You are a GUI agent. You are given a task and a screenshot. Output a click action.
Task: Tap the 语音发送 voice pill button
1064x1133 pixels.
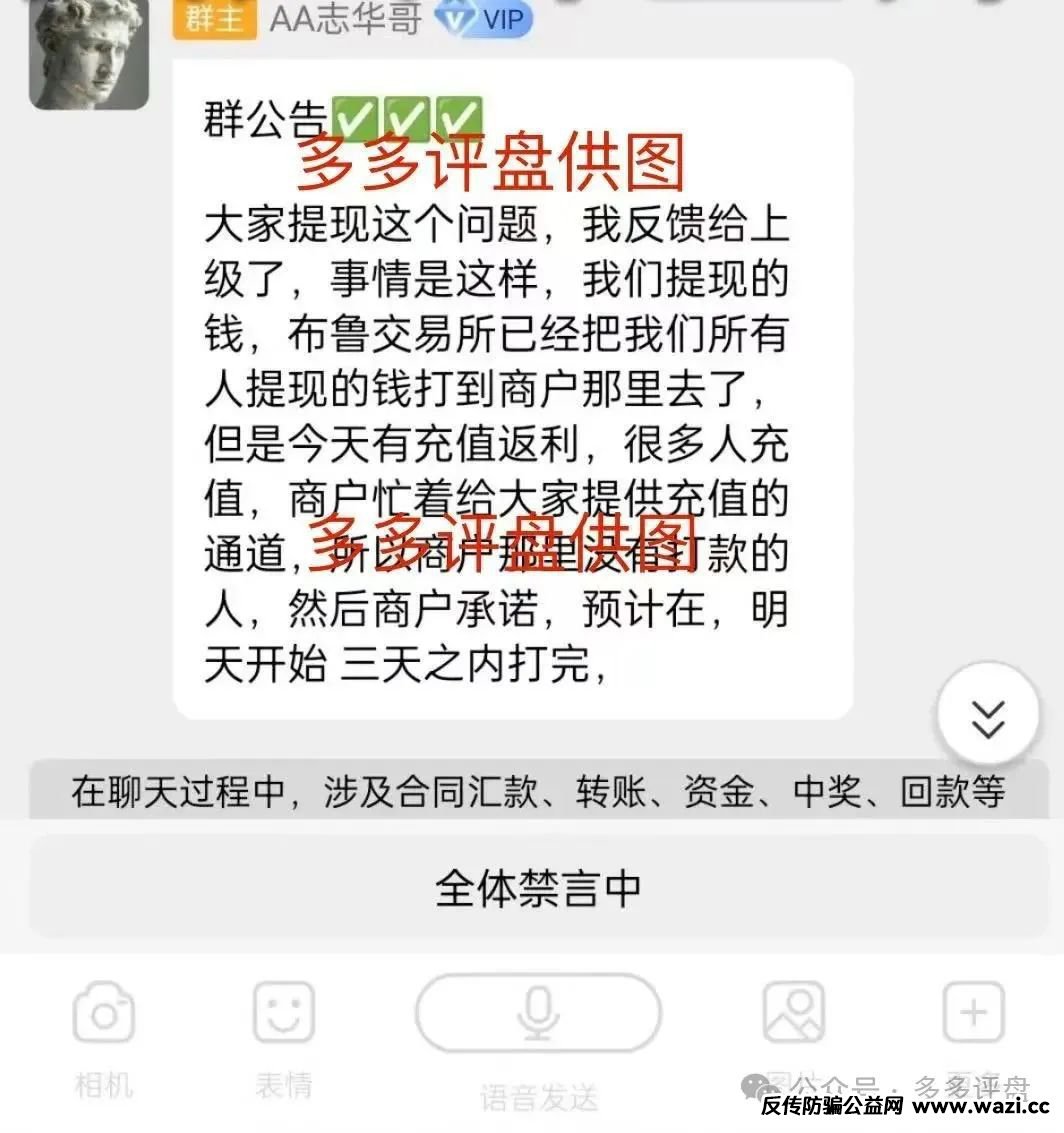(539, 1095)
